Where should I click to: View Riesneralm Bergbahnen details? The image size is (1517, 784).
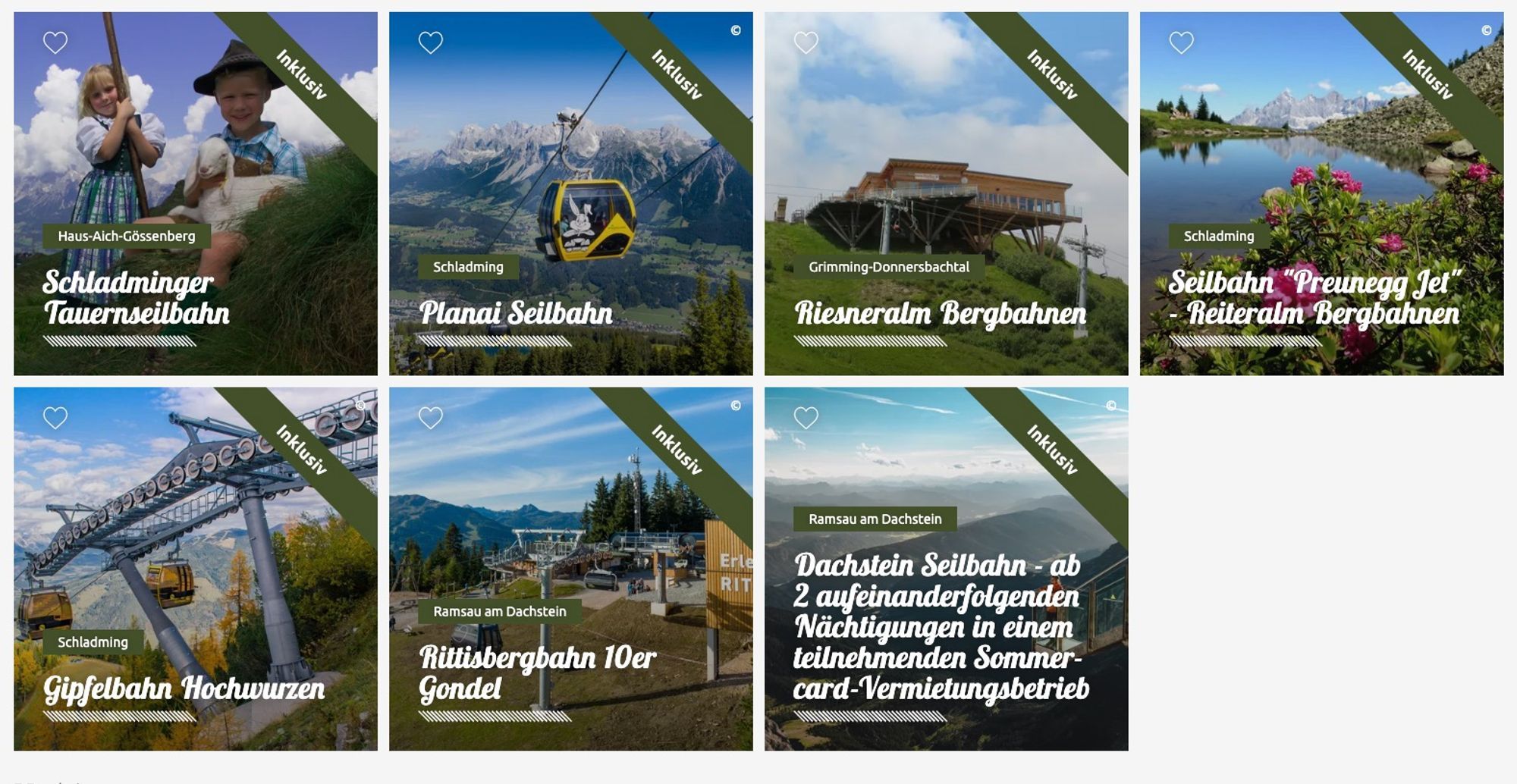pos(941,312)
